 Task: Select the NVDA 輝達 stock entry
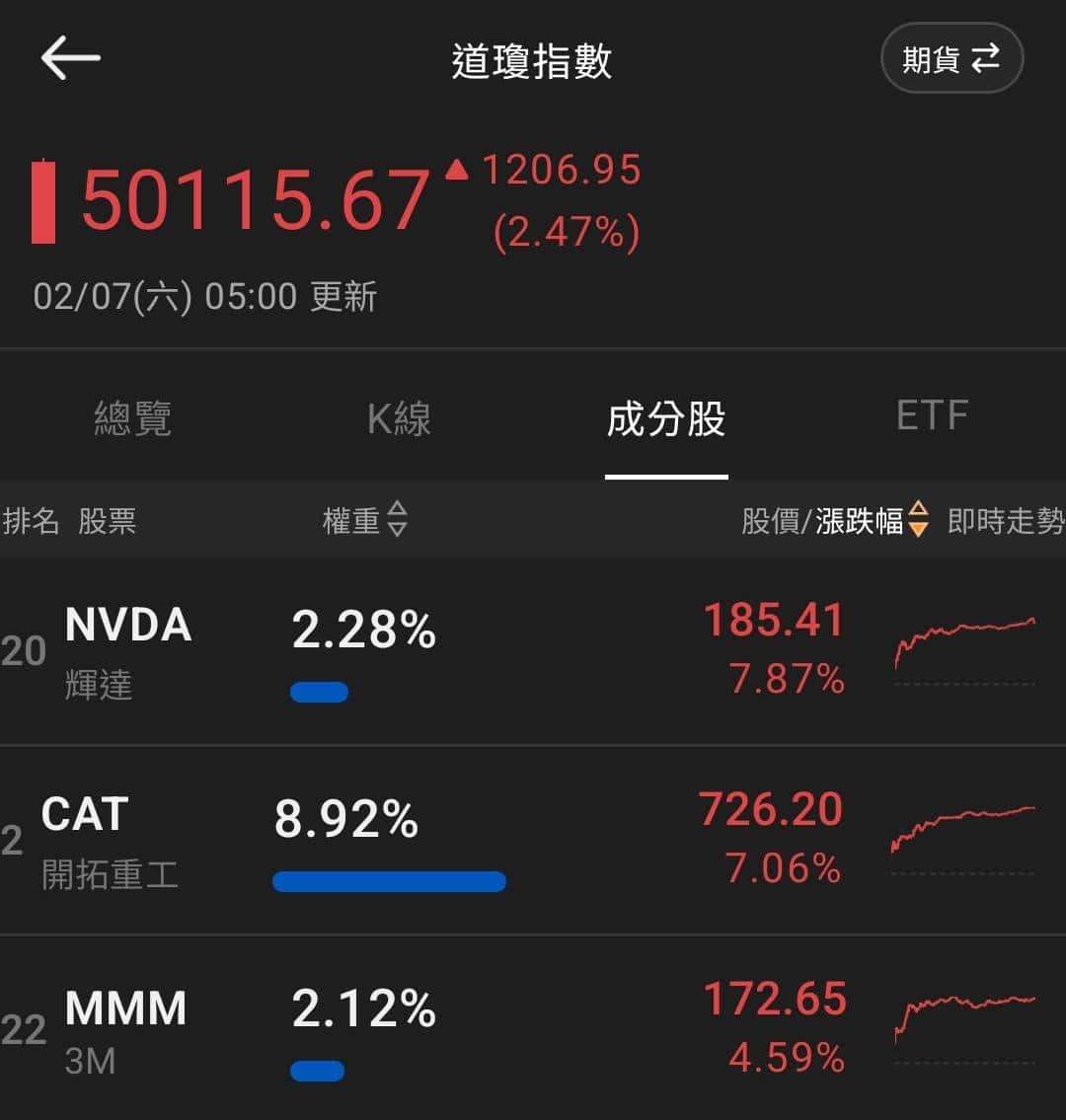[128, 651]
